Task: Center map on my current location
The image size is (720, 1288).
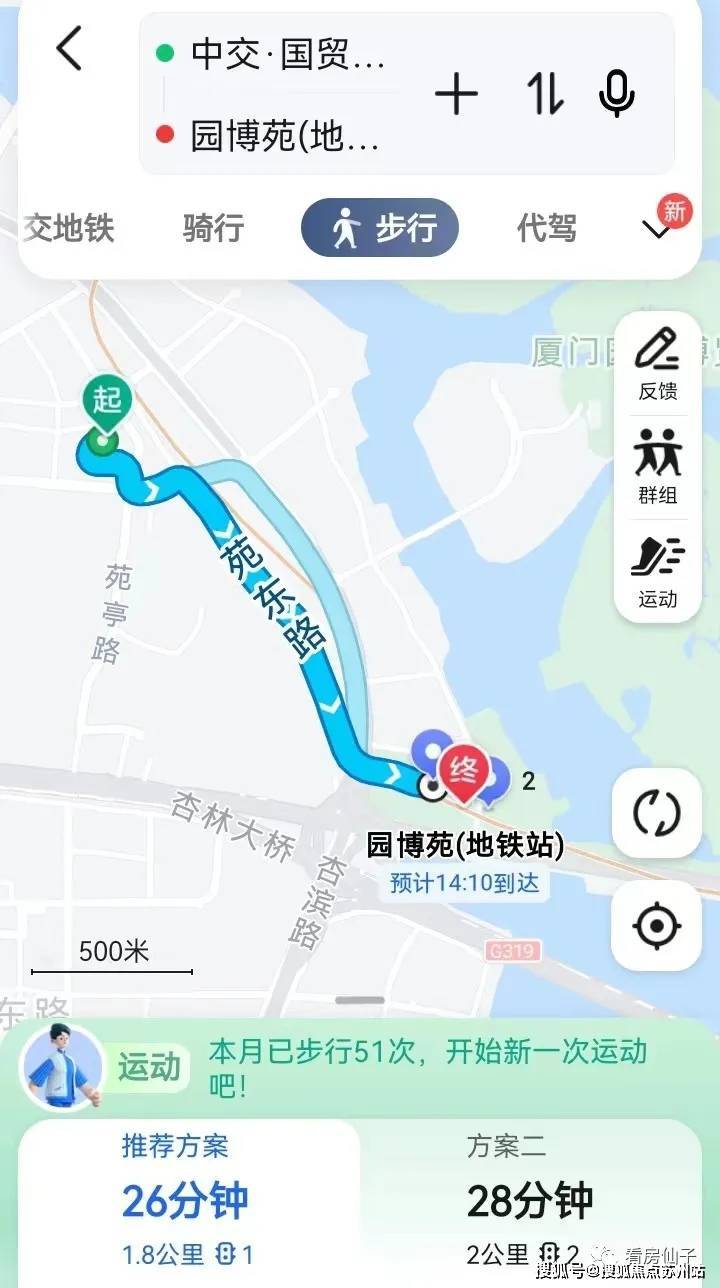Action: click(x=656, y=926)
